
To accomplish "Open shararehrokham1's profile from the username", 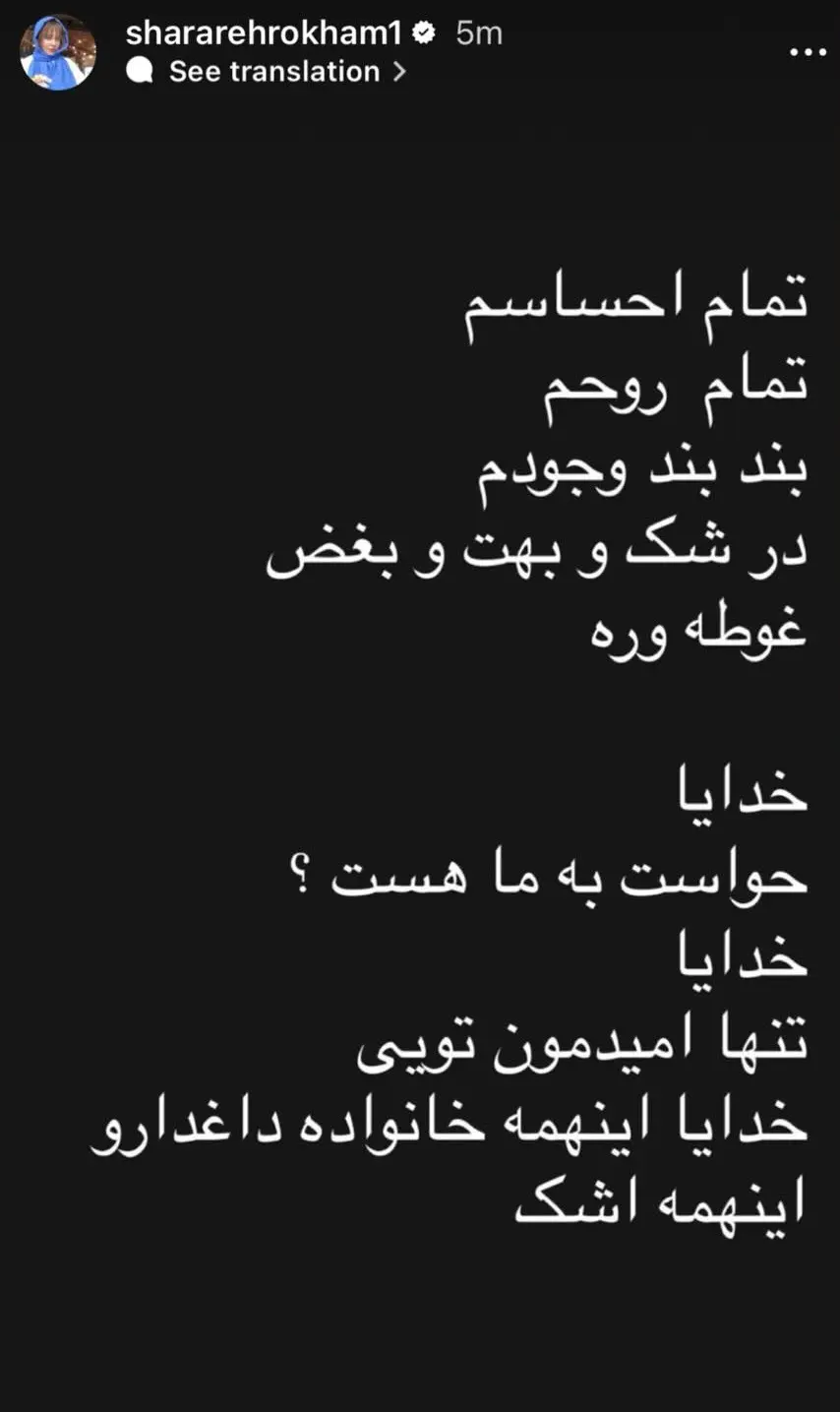I will [264, 32].
